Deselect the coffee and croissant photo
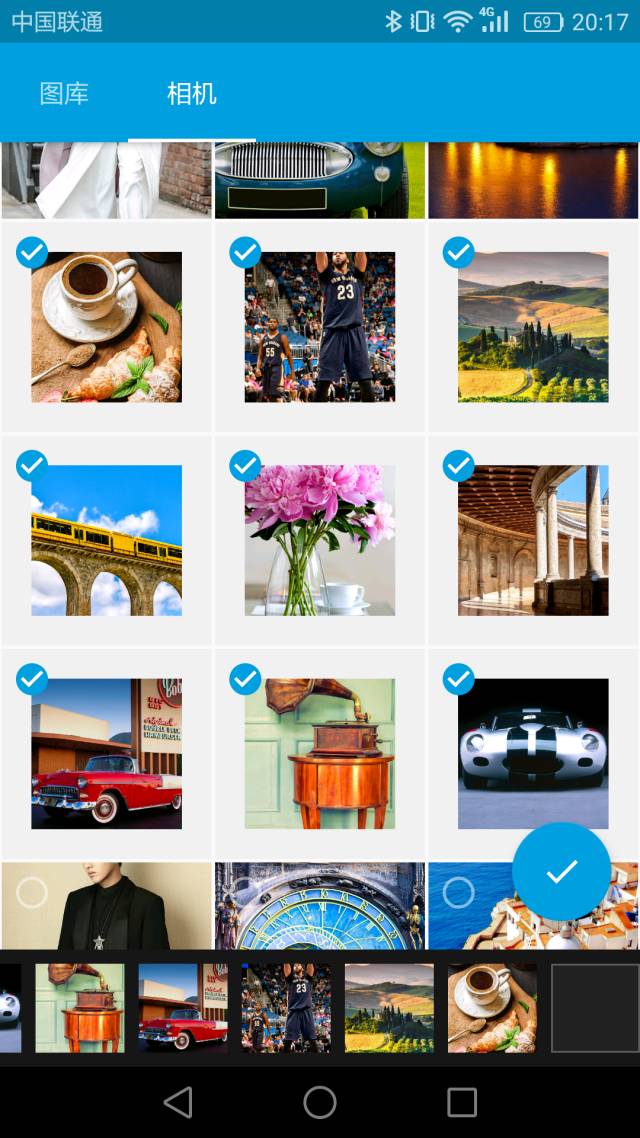 32,252
